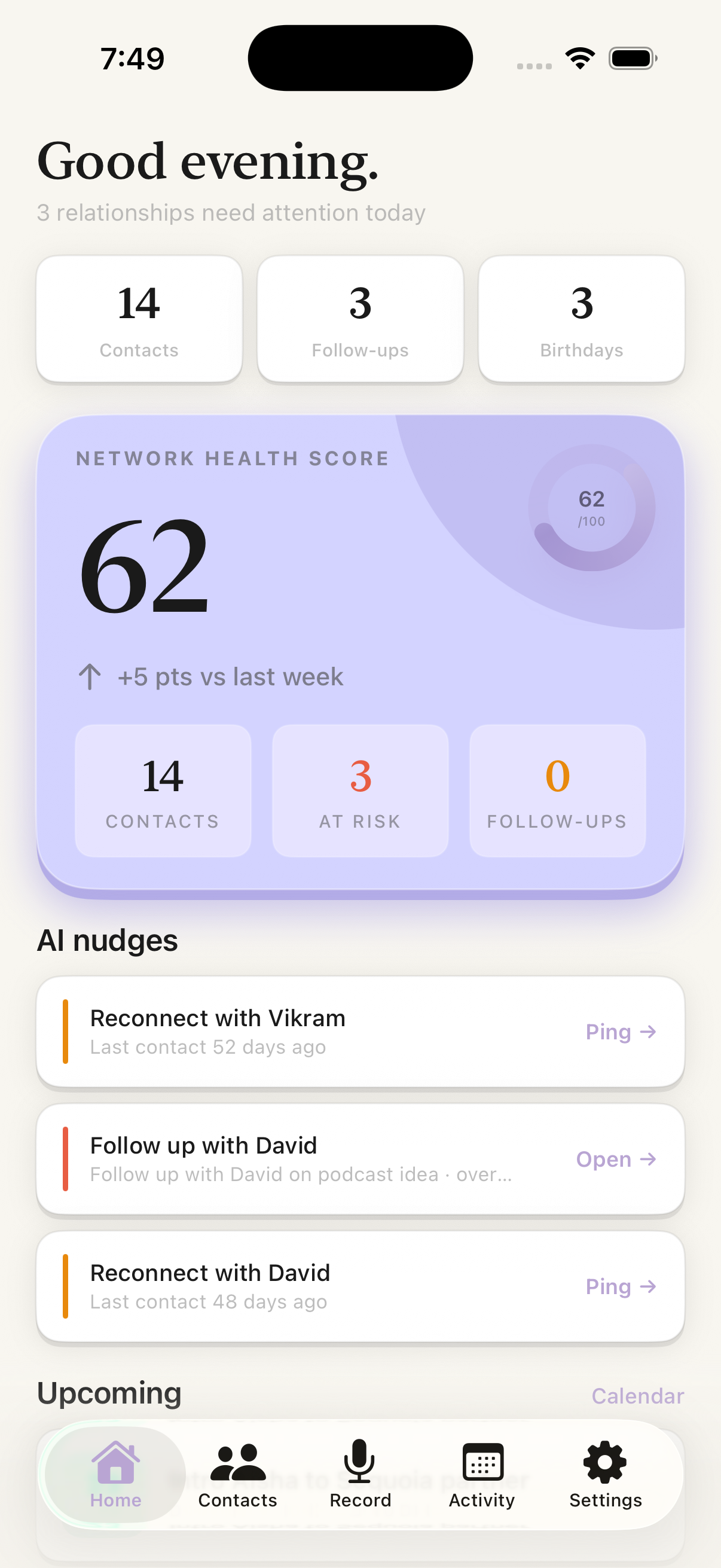
Task: Open the follow-up with David nudge
Action: (615, 1159)
